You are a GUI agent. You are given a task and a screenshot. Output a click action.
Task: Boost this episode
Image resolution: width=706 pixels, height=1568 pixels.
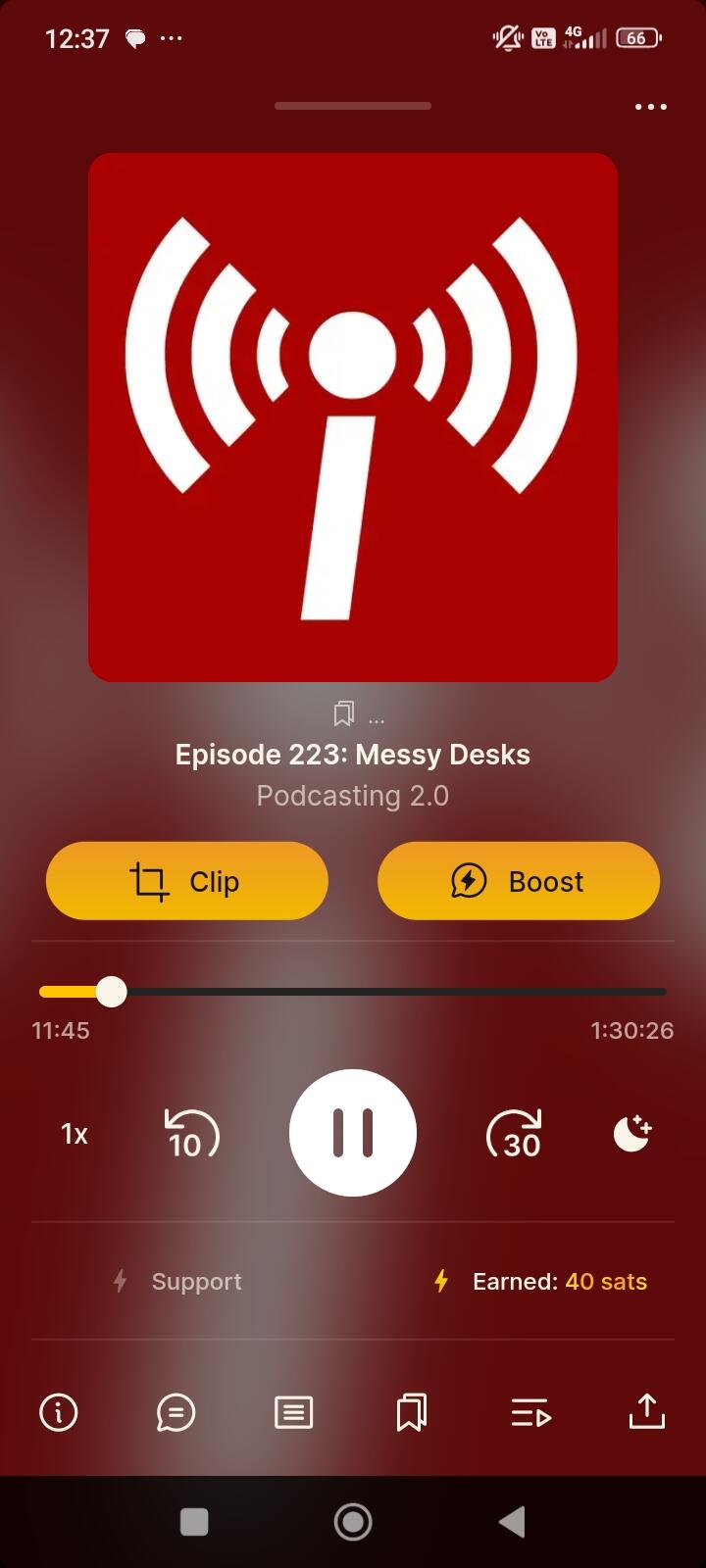click(518, 881)
